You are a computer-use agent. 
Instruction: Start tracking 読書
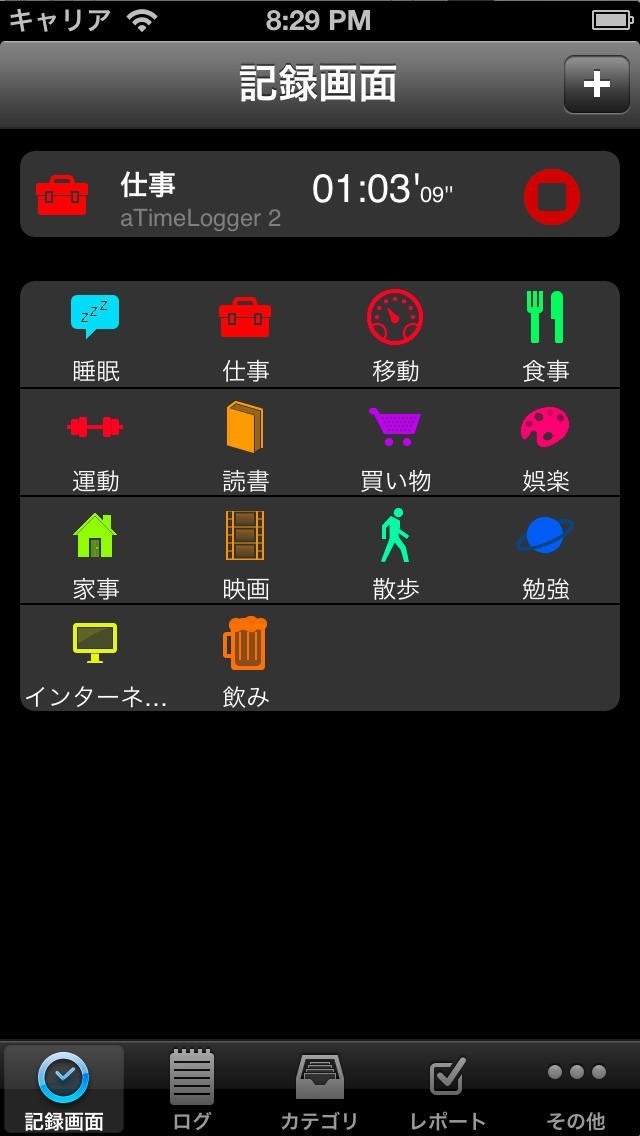[245, 444]
